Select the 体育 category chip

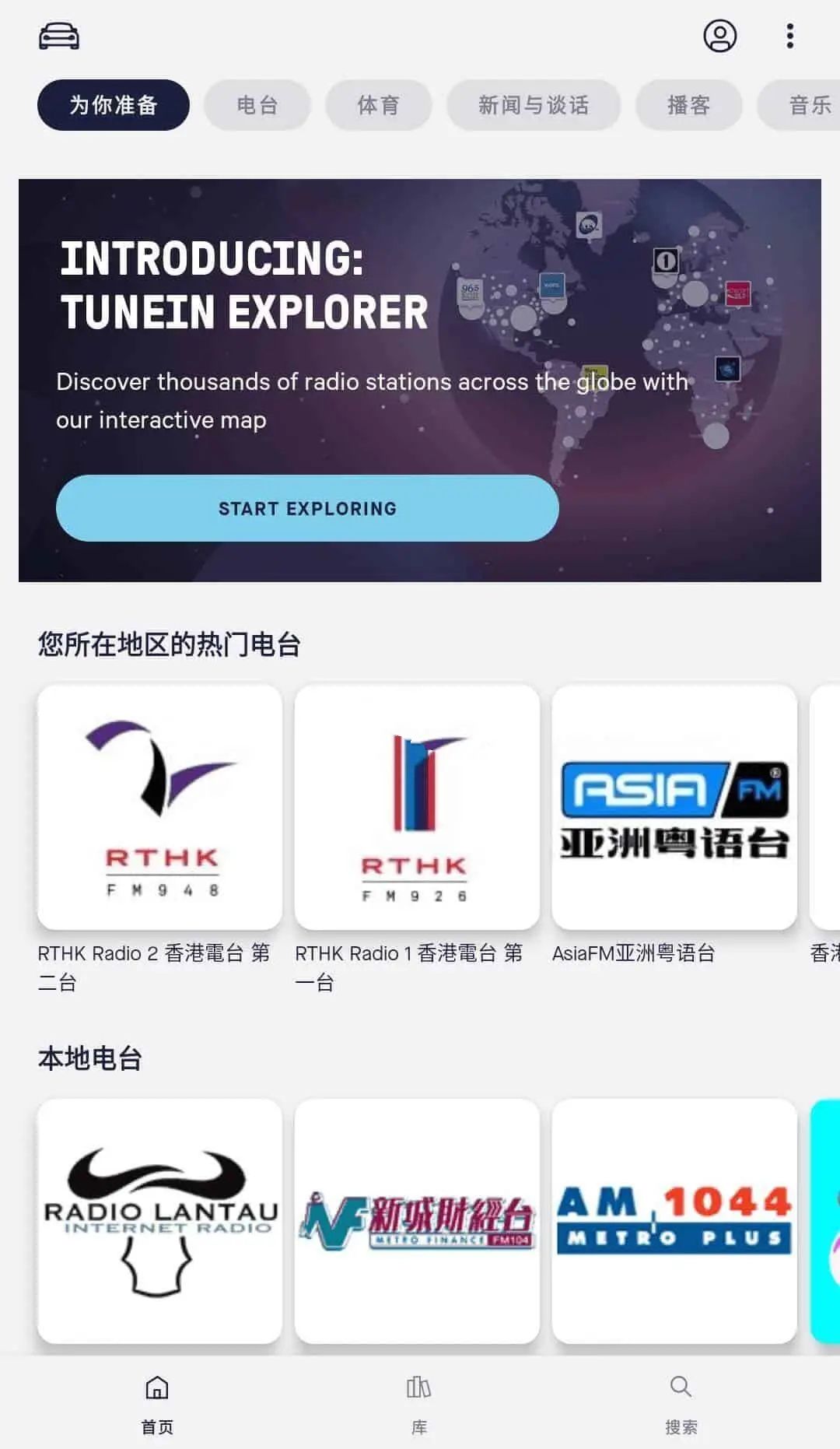pyautogui.click(x=379, y=104)
